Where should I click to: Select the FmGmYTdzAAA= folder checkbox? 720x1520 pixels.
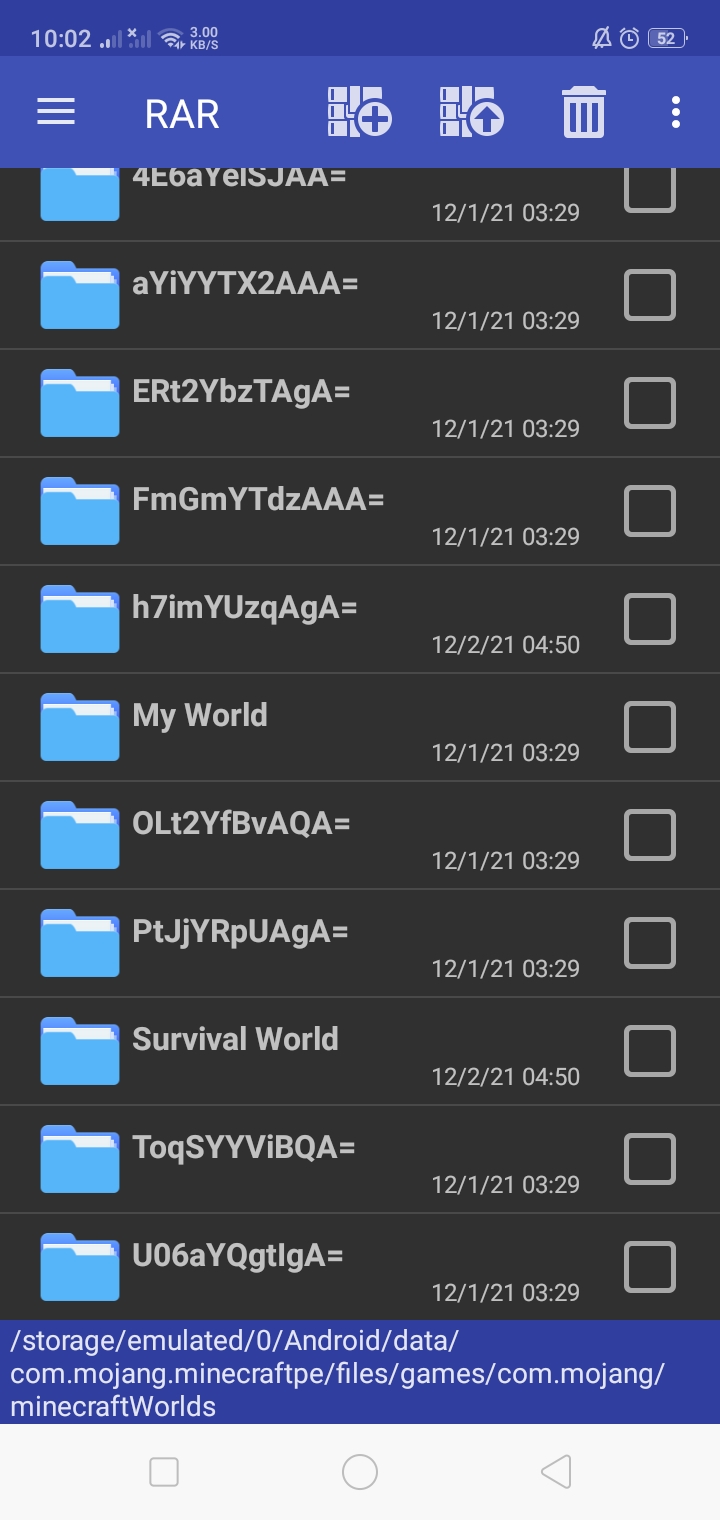coord(650,510)
